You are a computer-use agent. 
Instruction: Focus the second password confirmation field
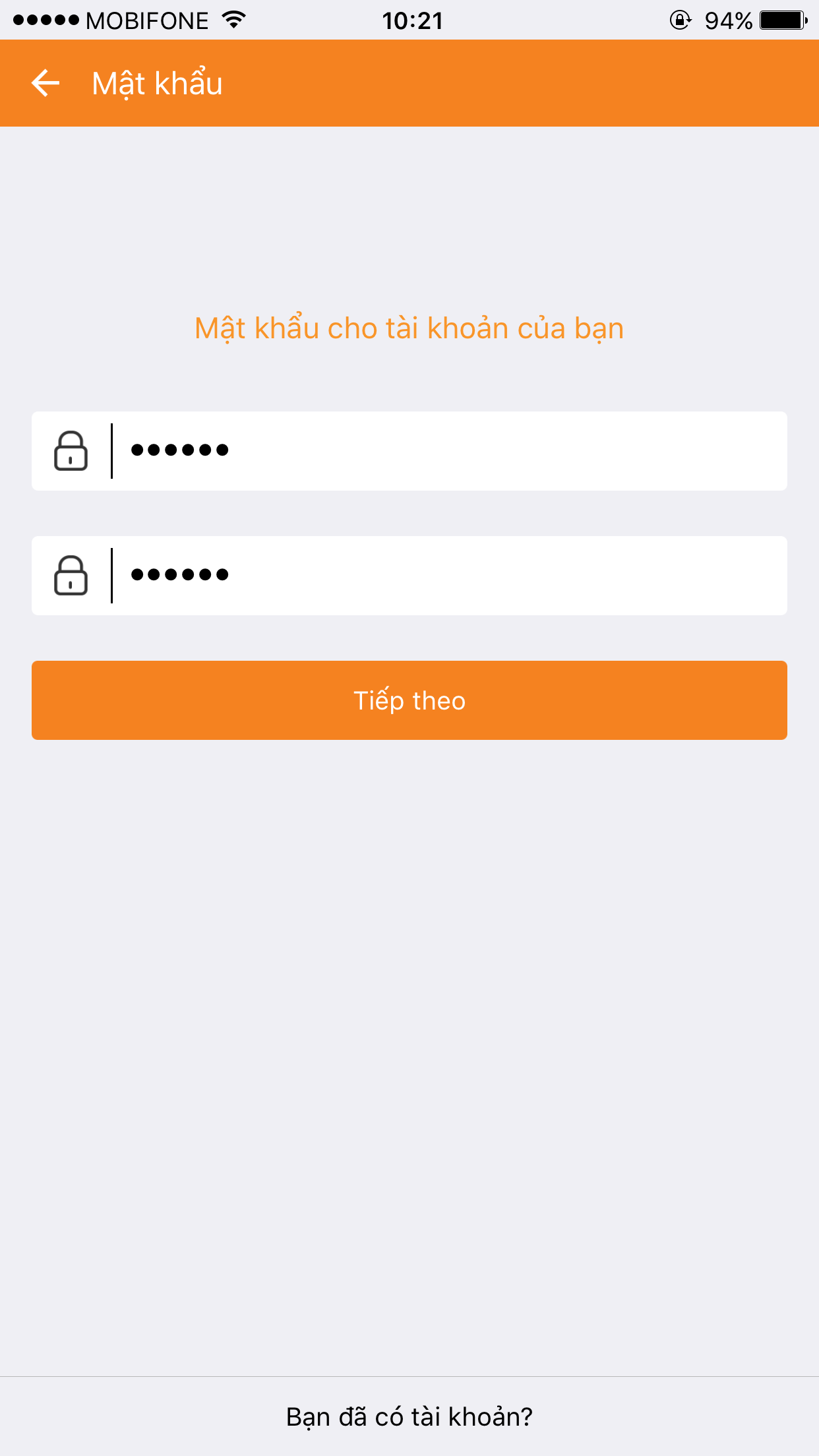tap(448, 576)
